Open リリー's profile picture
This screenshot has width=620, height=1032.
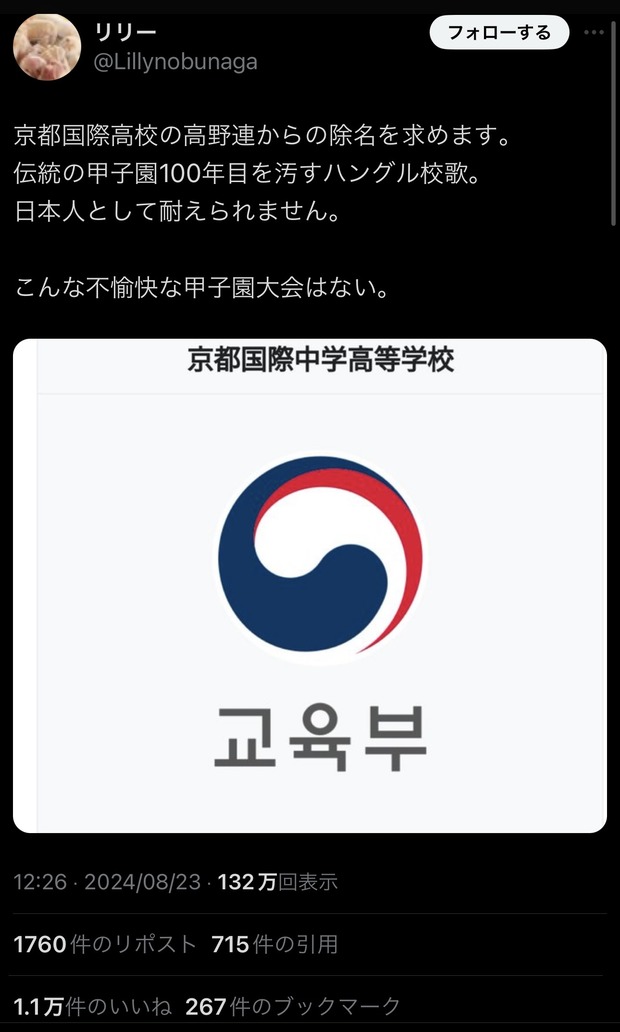46,47
